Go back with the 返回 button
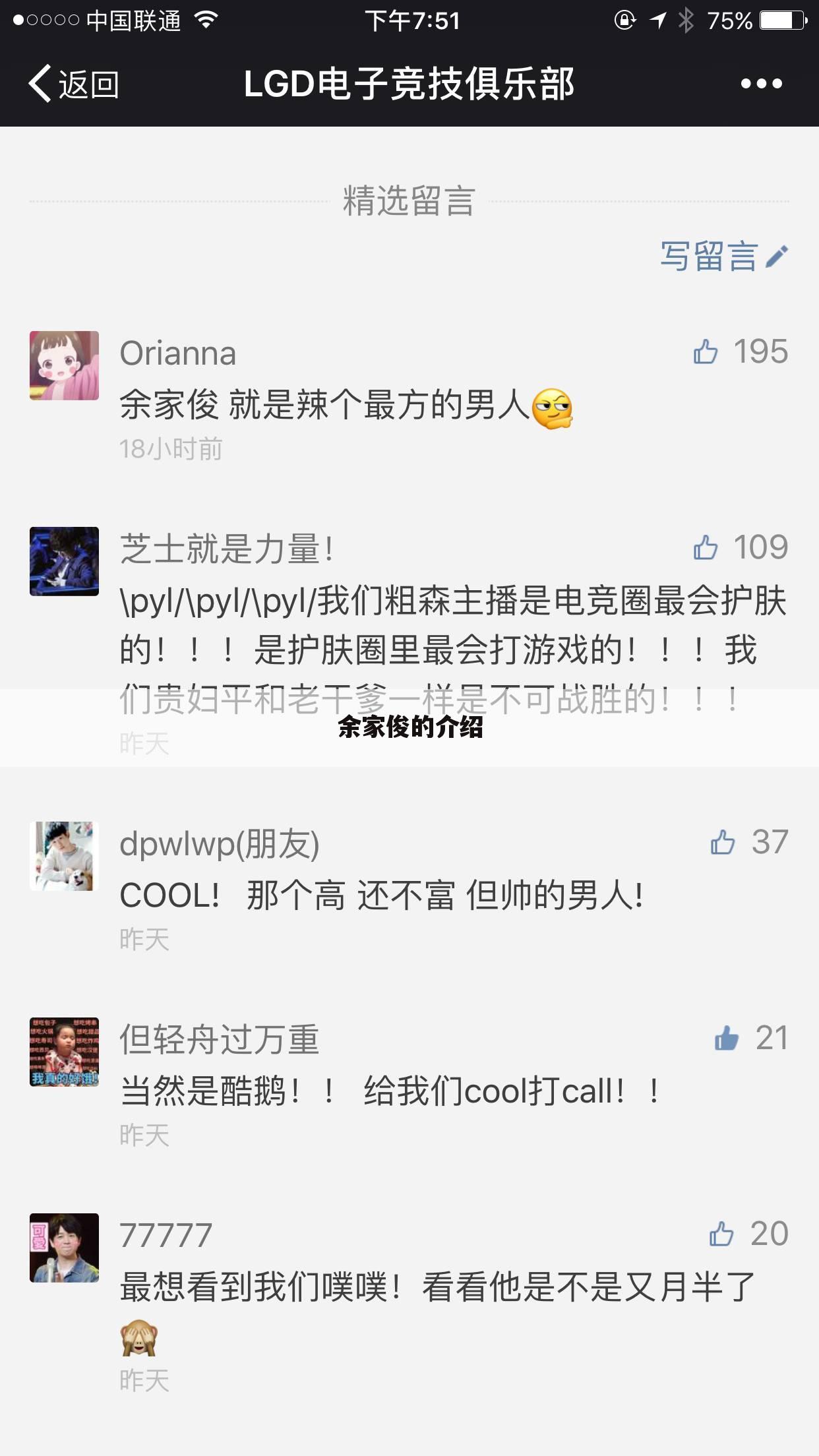819x1456 pixels. click(x=74, y=84)
